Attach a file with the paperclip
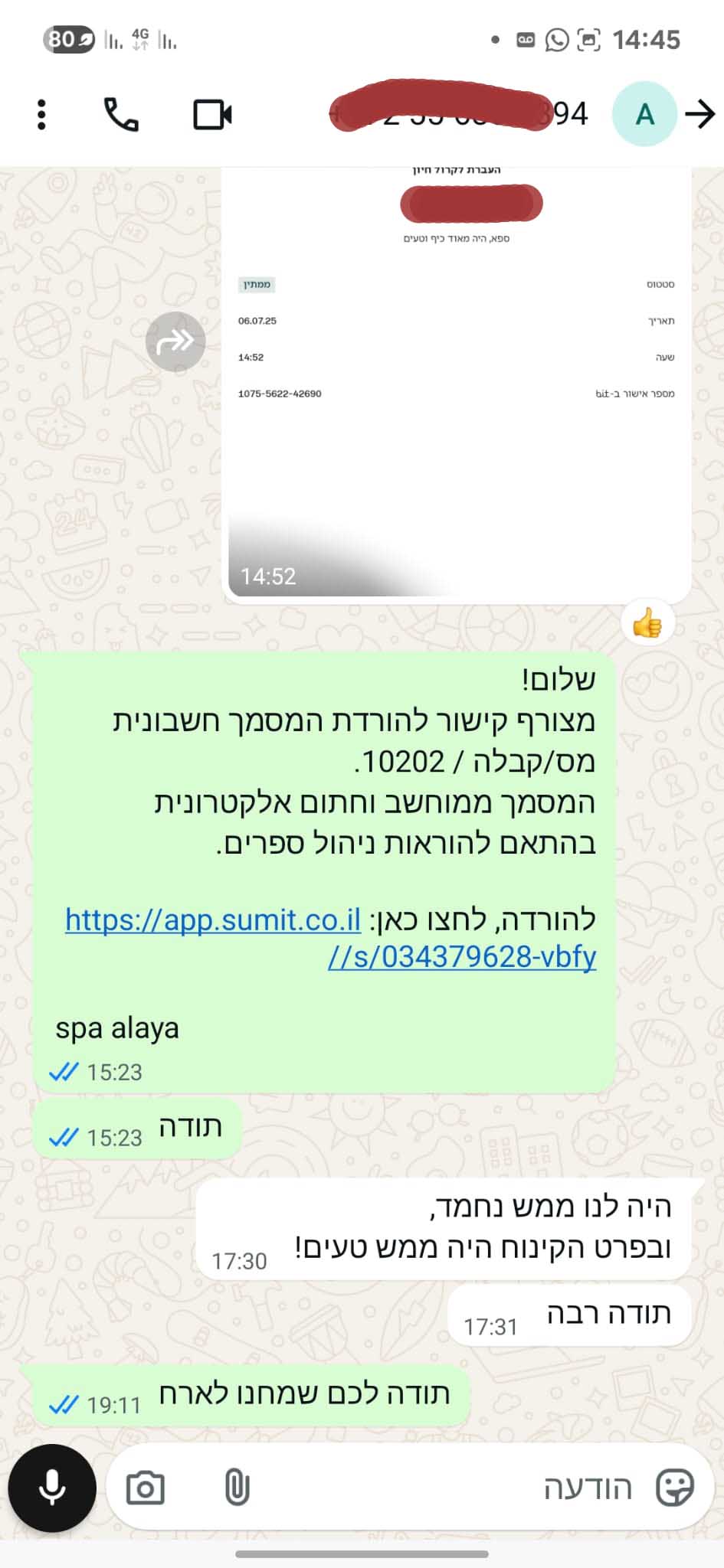This screenshot has width=724, height=1568. (x=237, y=1488)
